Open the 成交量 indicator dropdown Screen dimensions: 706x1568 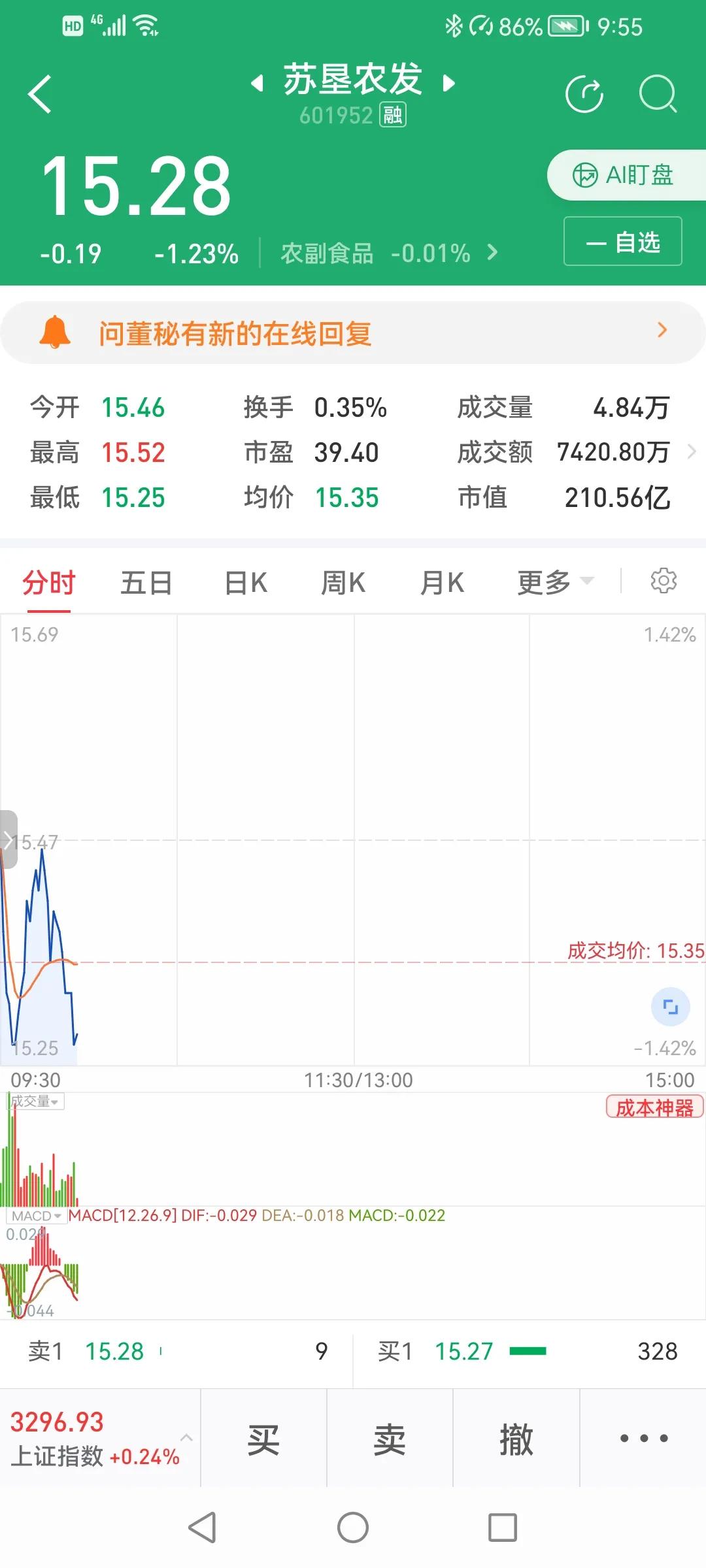click(x=34, y=1102)
